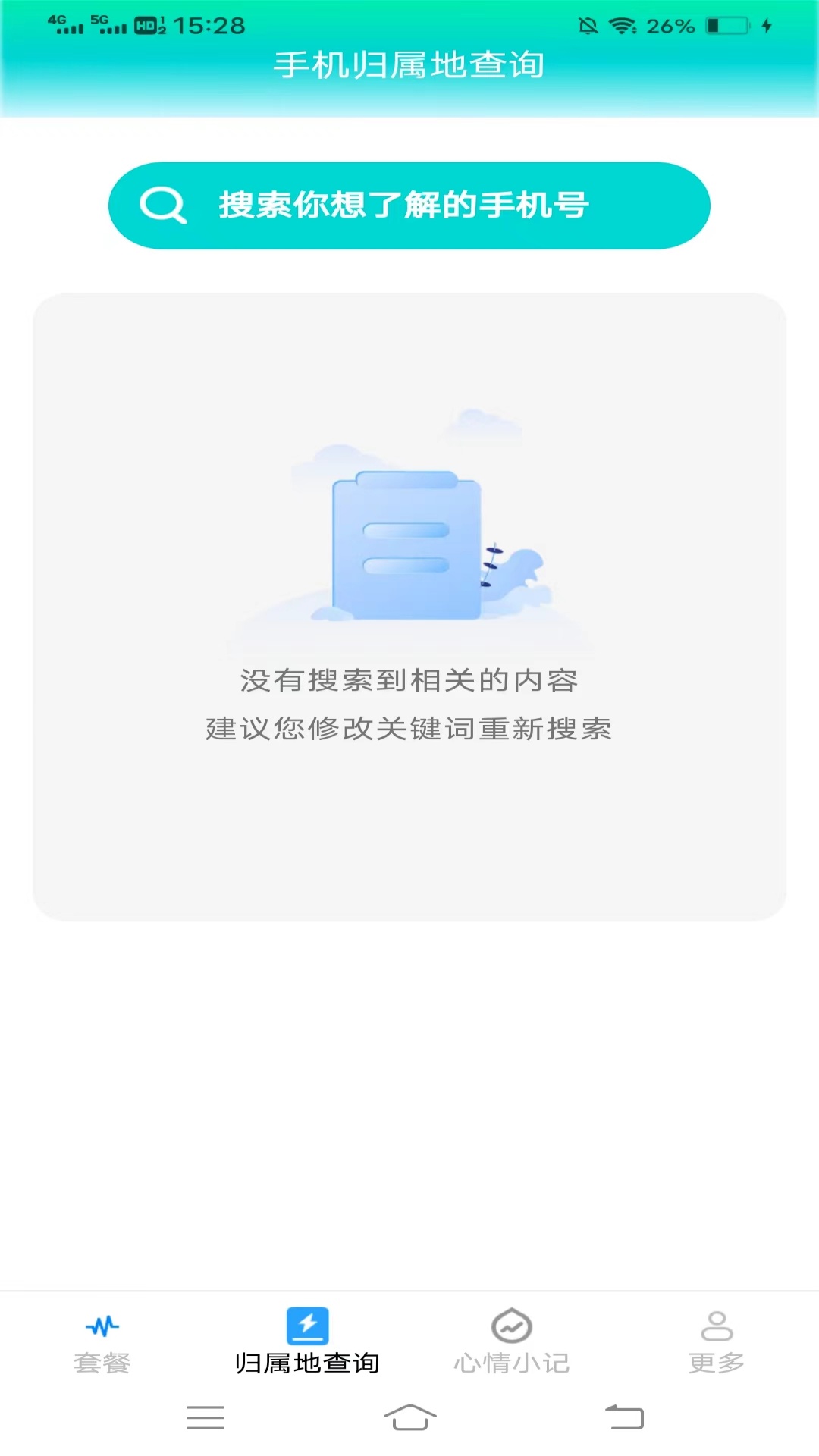Tap the 建议您修改关键词重新搜索 hint text
819x1456 pixels.
tap(409, 730)
